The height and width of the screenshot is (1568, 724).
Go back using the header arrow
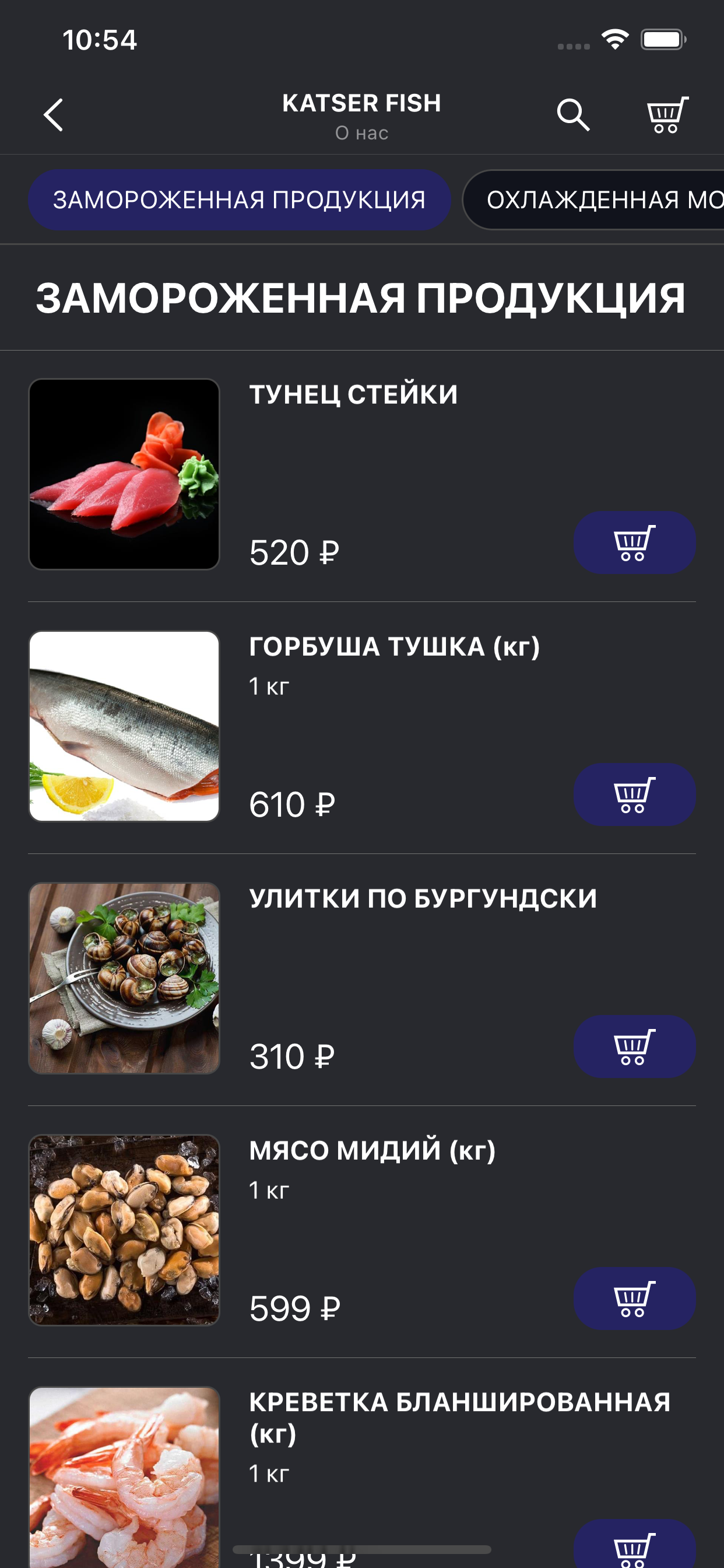click(54, 114)
